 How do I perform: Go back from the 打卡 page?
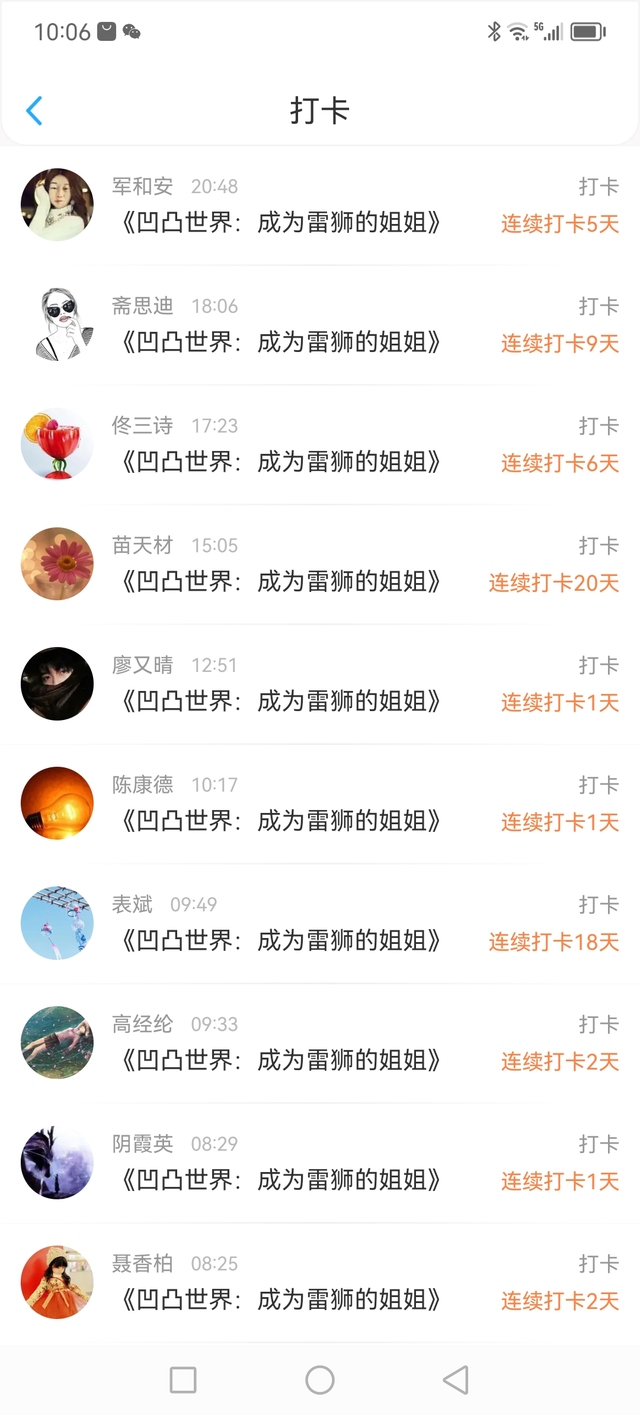coord(34,110)
